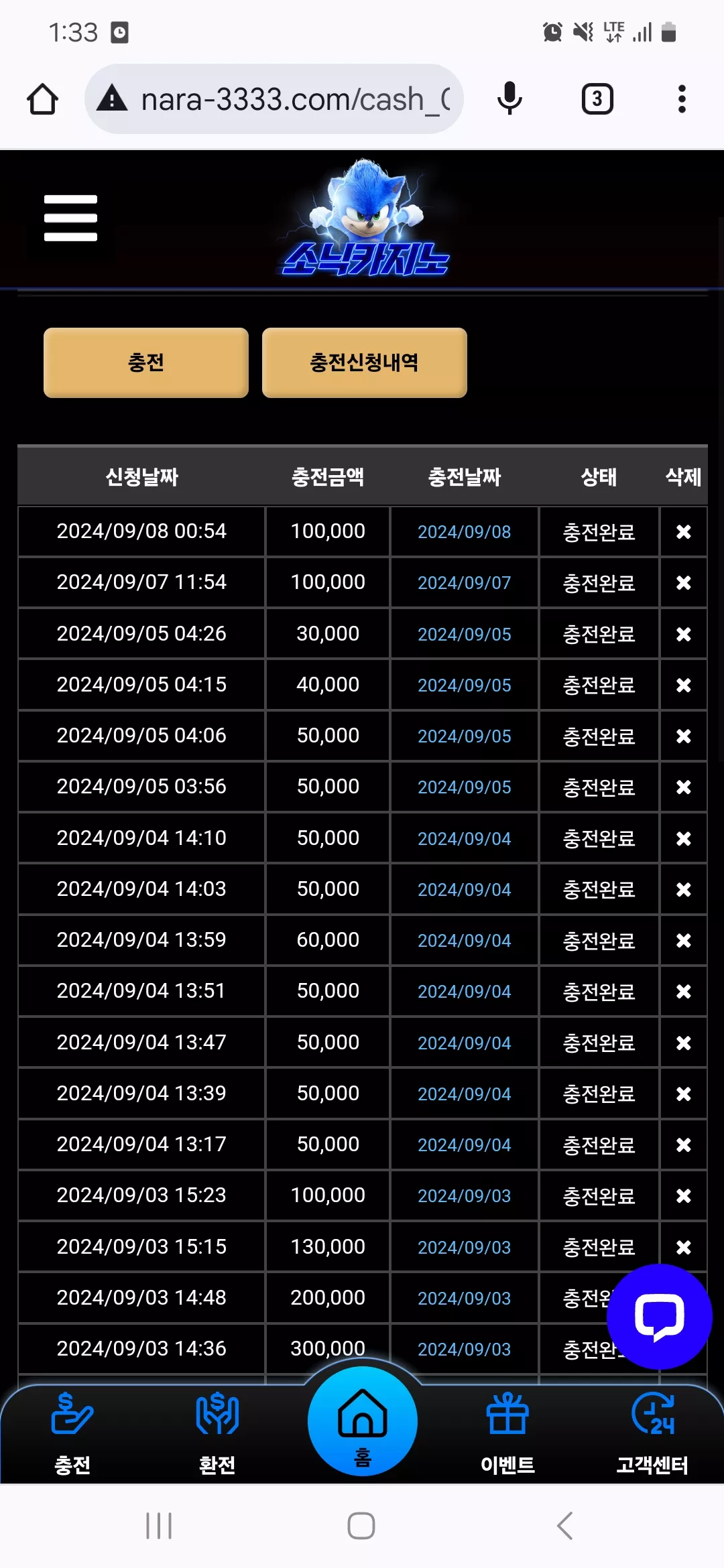Image resolution: width=724 pixels, height=1568 pixels.
Task: Delete the 2024/09/05 04:26 30,000 entry
Action: tap(683, 634)
